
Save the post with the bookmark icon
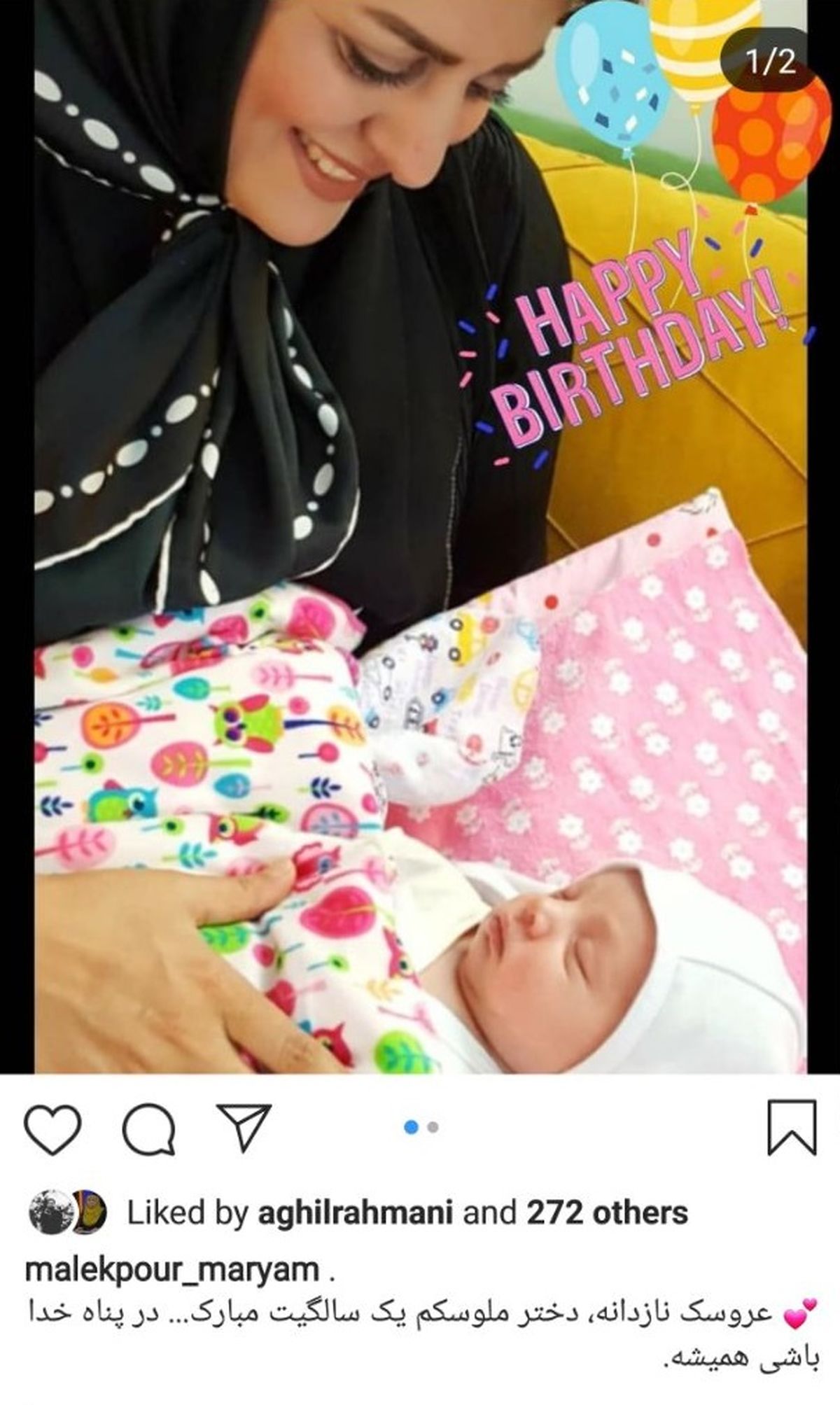[x=792, y=1126]
